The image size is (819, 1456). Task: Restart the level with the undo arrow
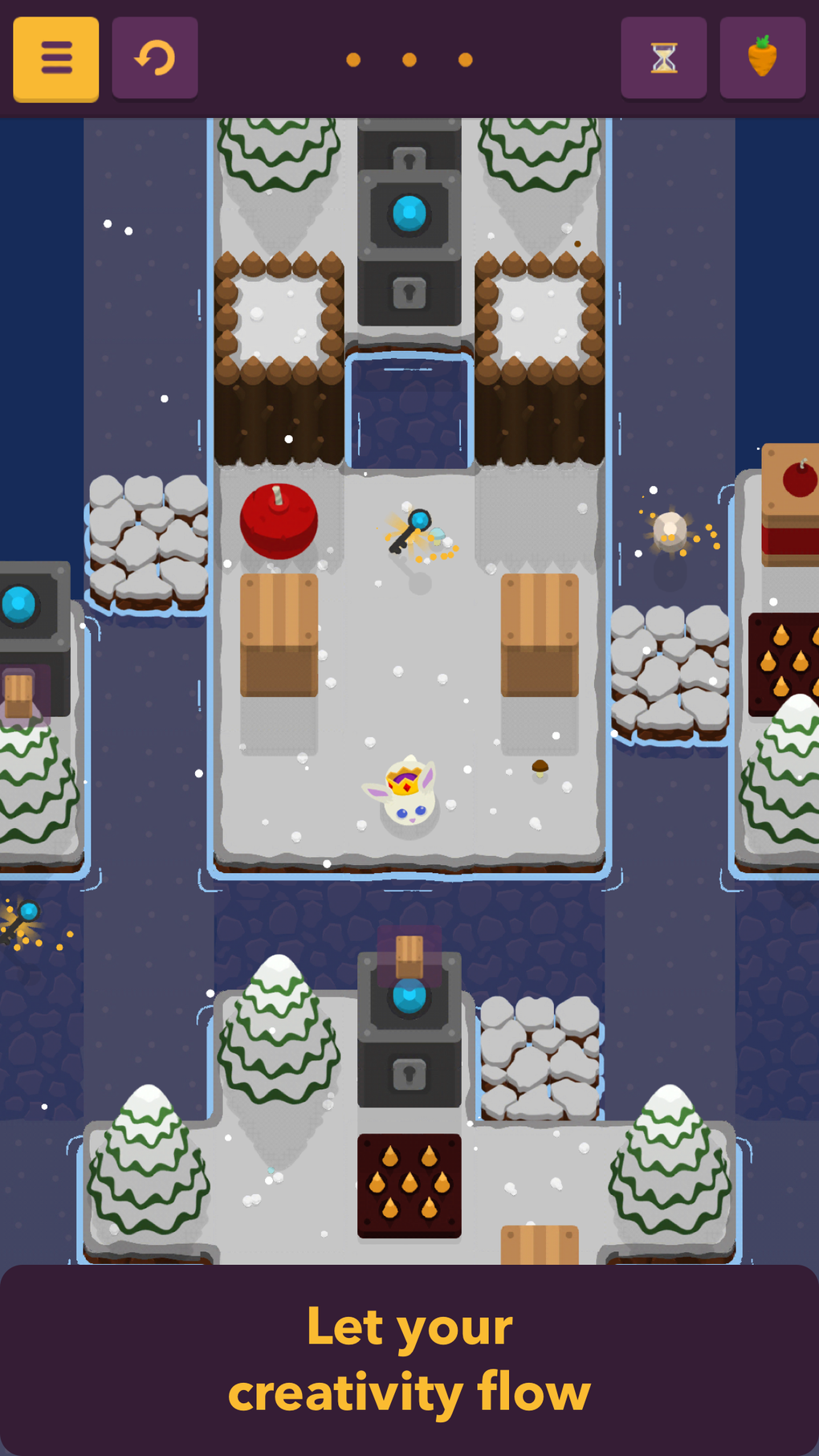pos(154,57)
